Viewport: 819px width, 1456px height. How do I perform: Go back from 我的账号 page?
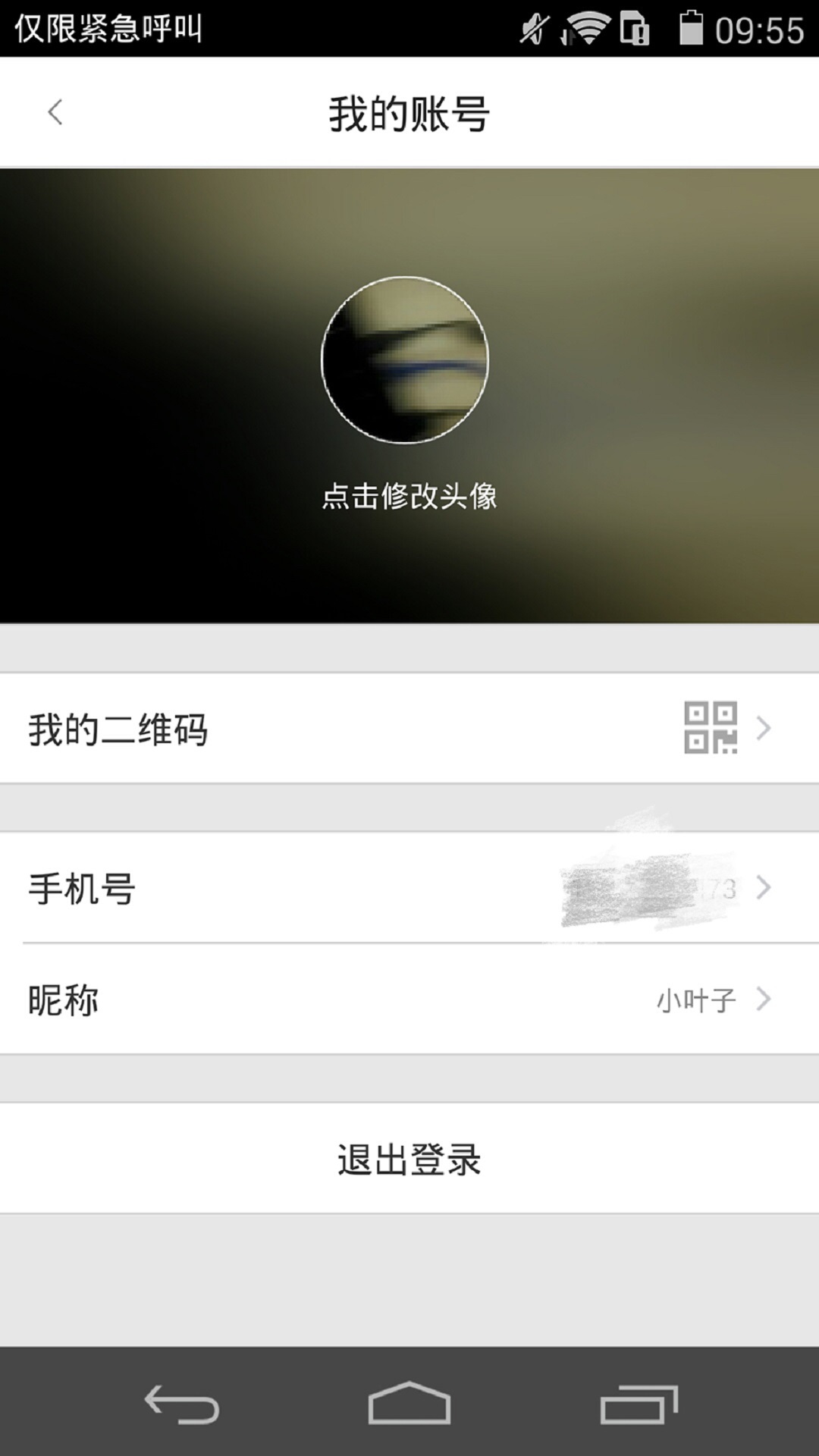[x=55, y=113]
